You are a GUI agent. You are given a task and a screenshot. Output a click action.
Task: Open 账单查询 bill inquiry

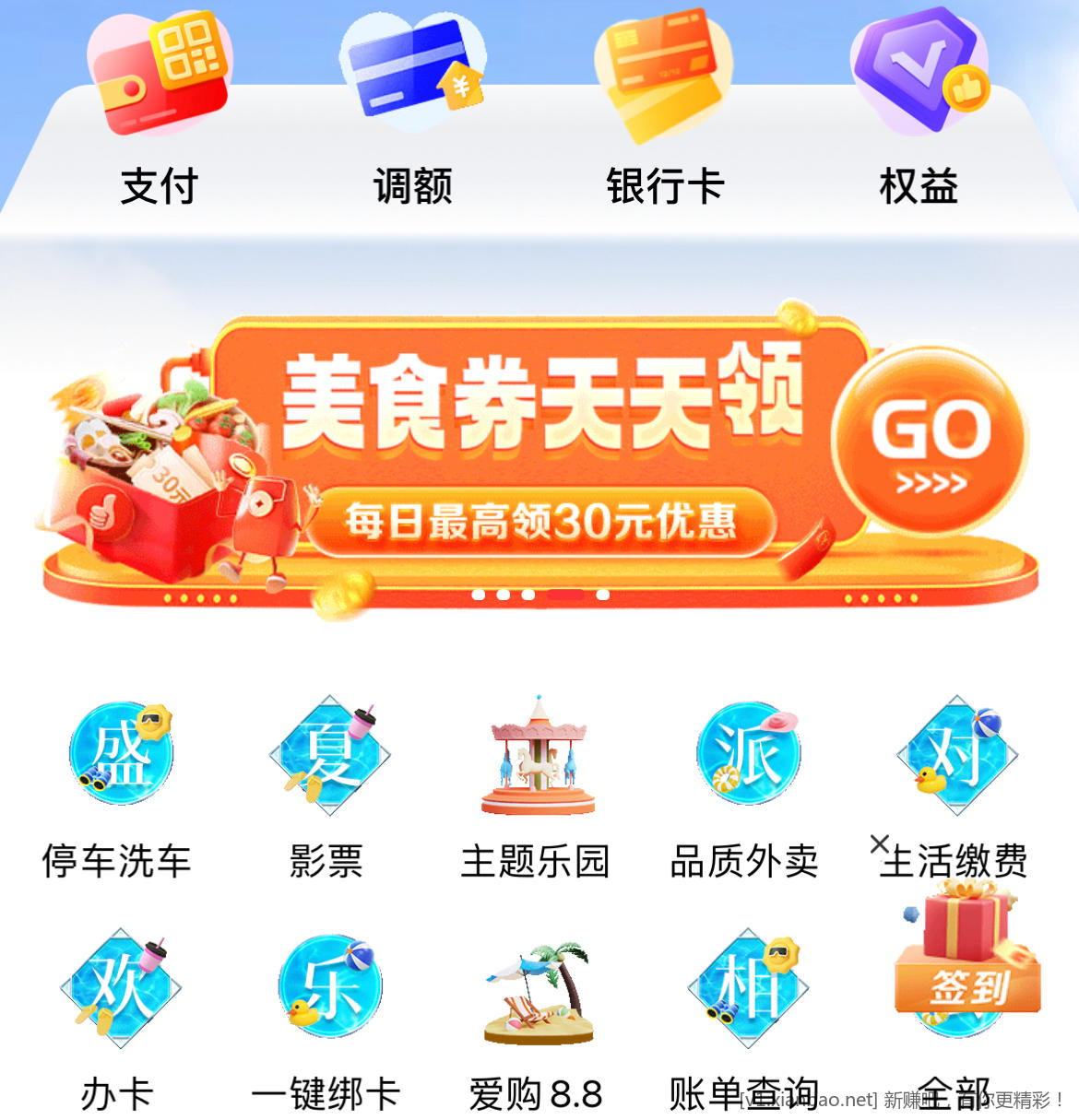[x=745, y=1014]
